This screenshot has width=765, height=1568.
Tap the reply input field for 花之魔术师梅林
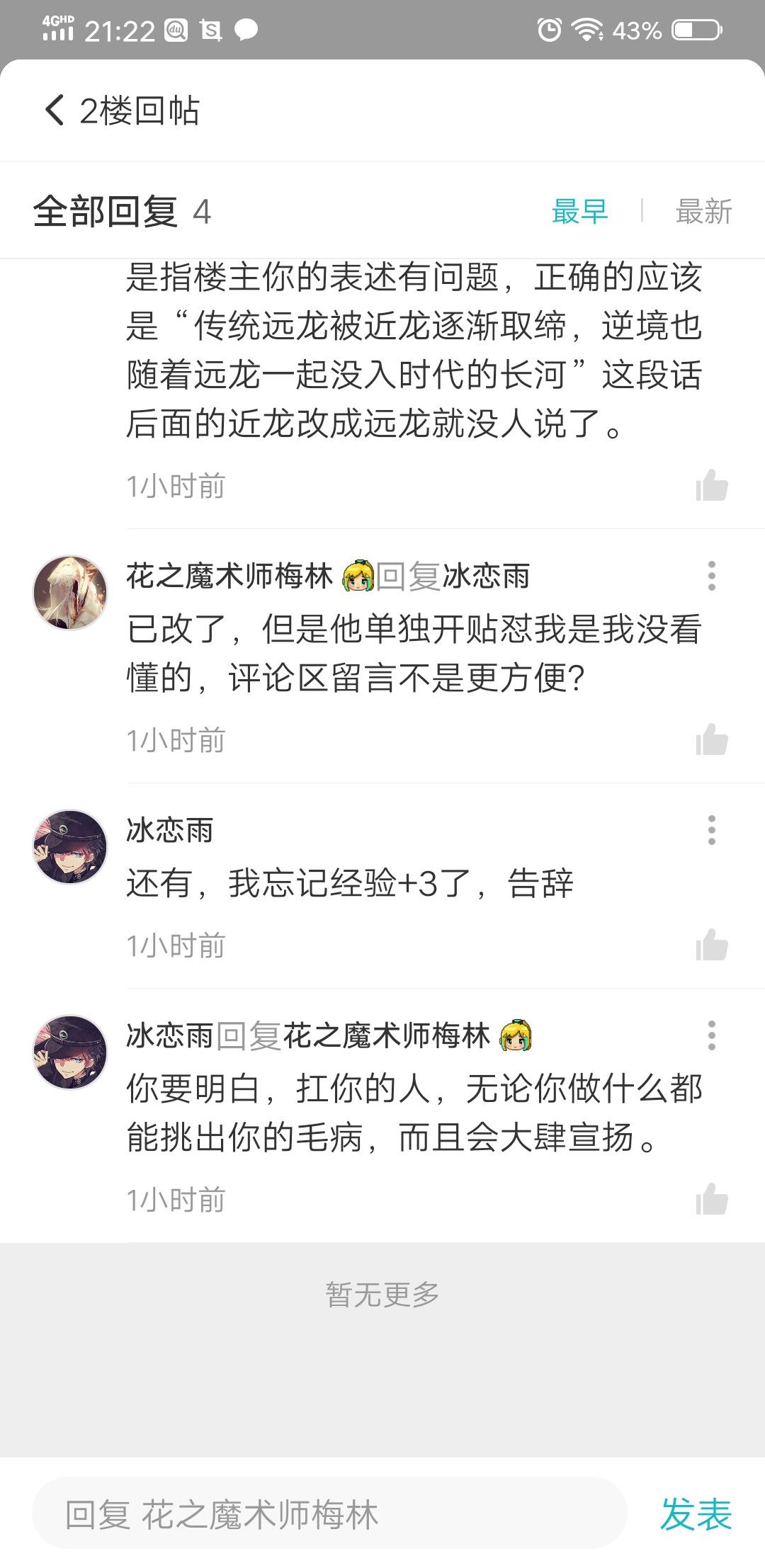(329, 1514)
